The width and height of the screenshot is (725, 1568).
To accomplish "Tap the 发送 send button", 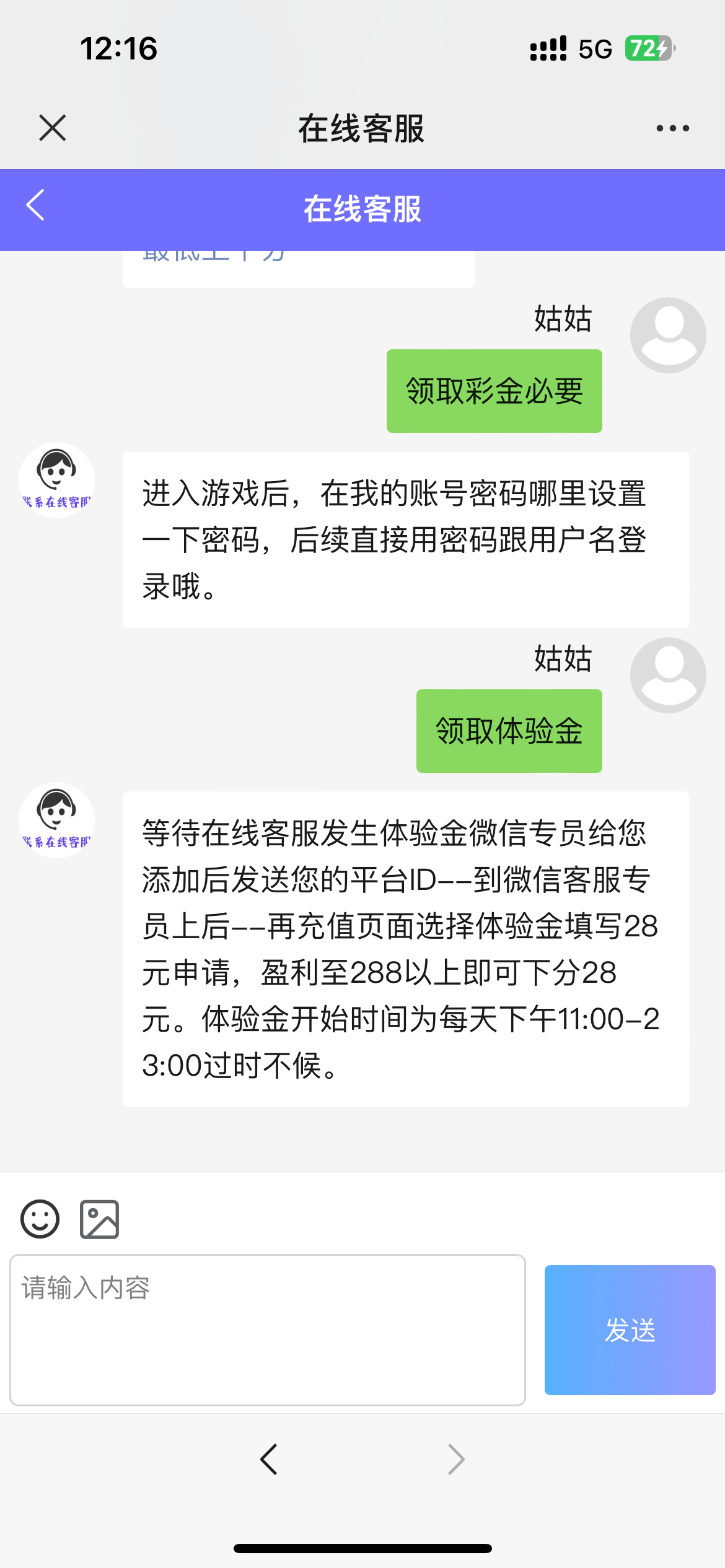I will coord(630,1330).
